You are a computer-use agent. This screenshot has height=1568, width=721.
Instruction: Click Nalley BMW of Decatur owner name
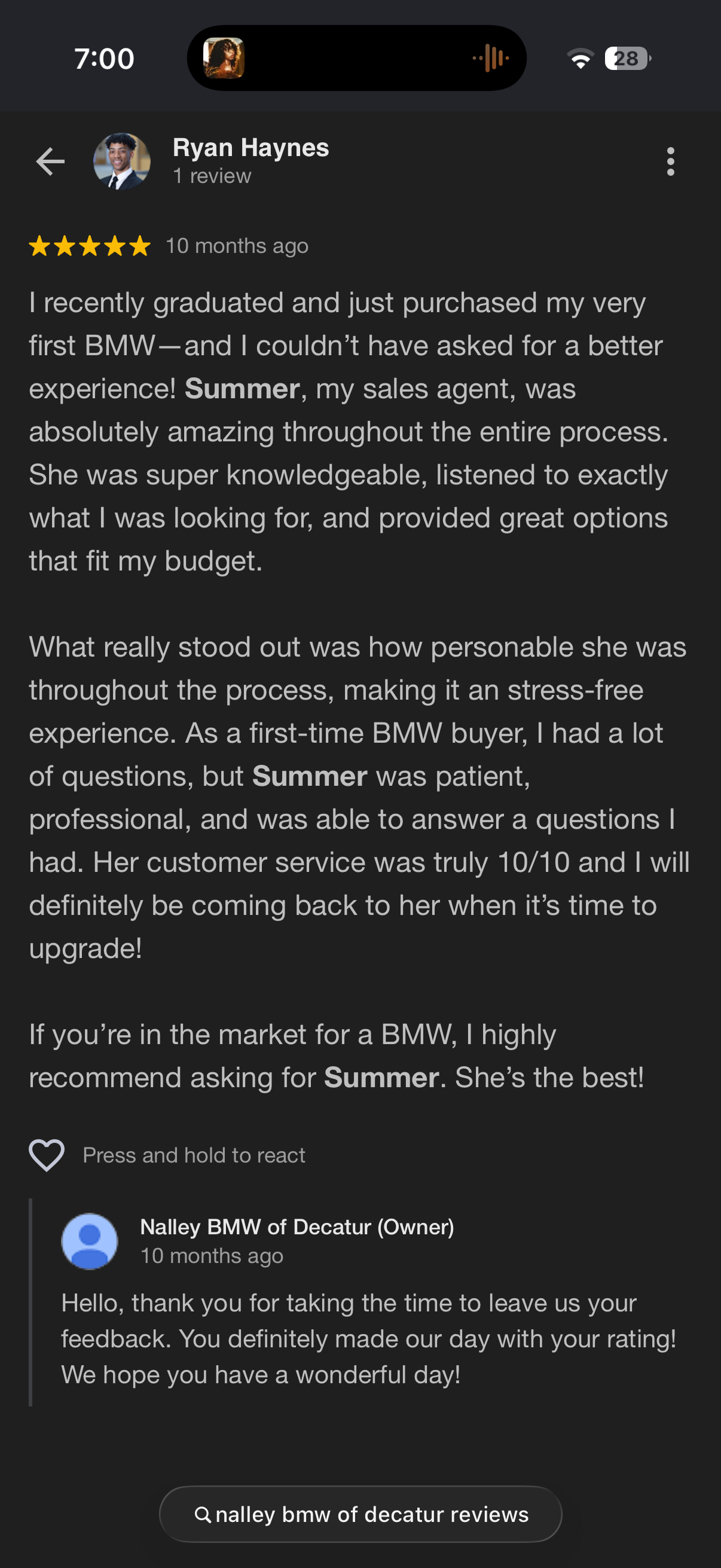tap(297, 1228)
